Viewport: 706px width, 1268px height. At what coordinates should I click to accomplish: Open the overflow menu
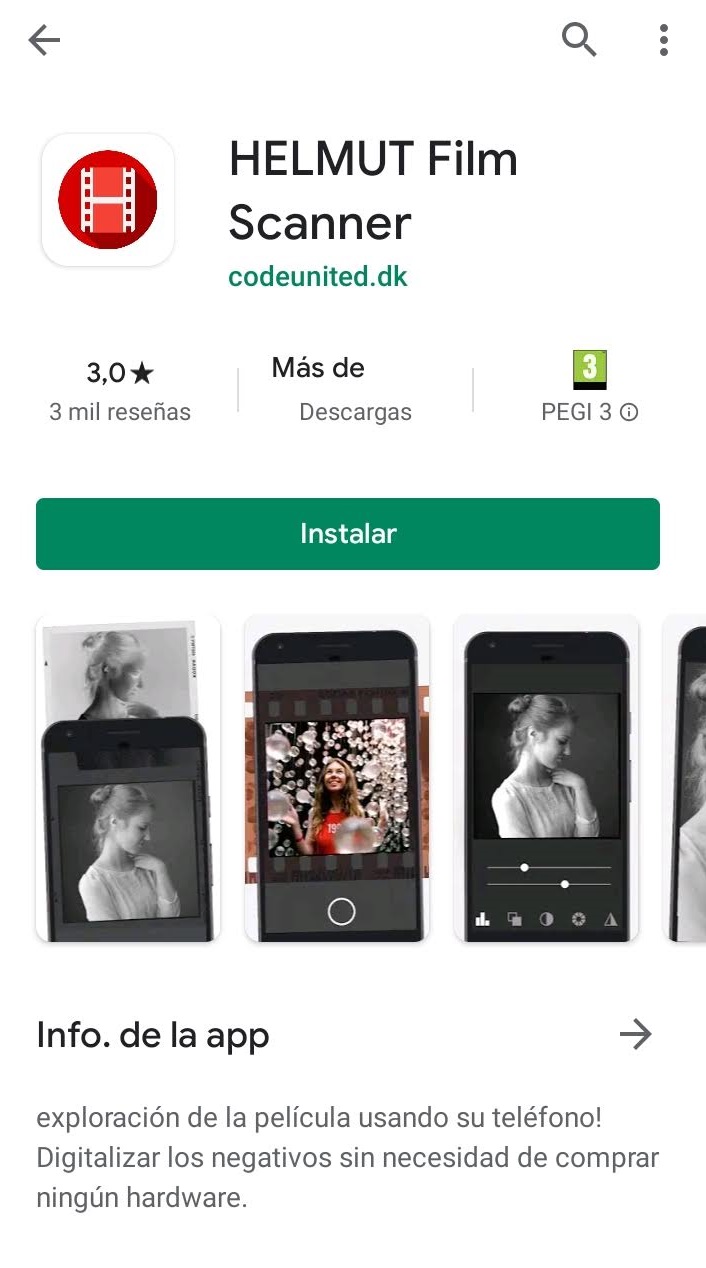tap(663, 41)
